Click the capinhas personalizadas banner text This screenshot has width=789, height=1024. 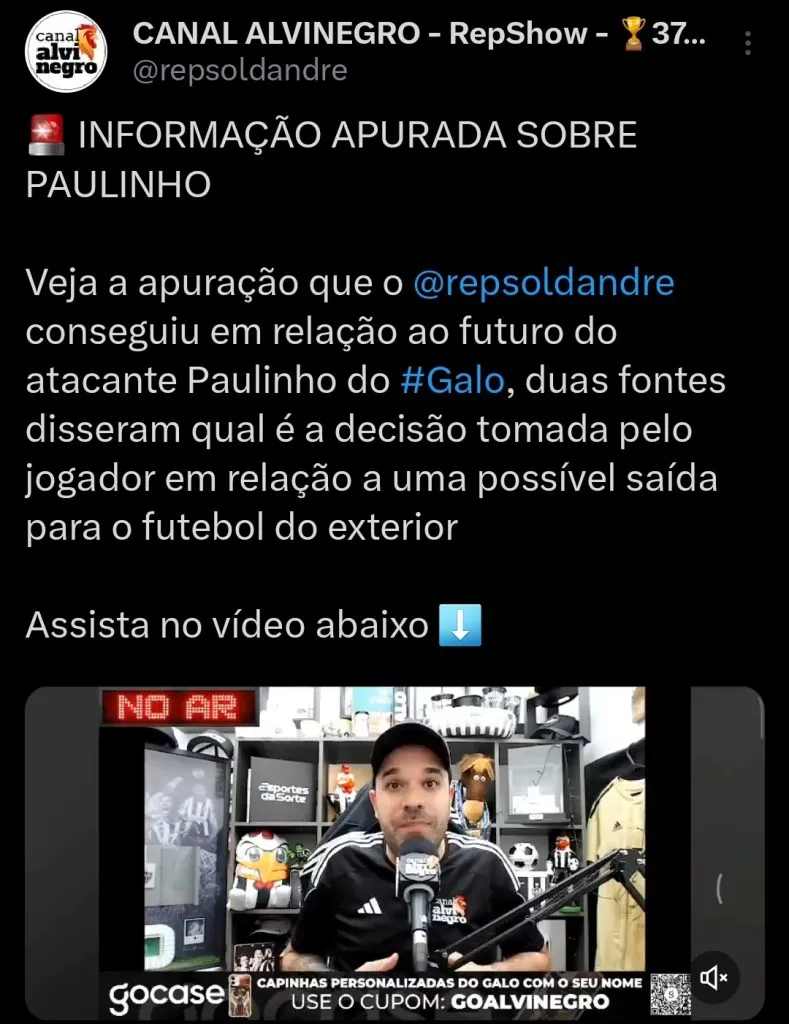pyautogui.click(x=452, y=982)
